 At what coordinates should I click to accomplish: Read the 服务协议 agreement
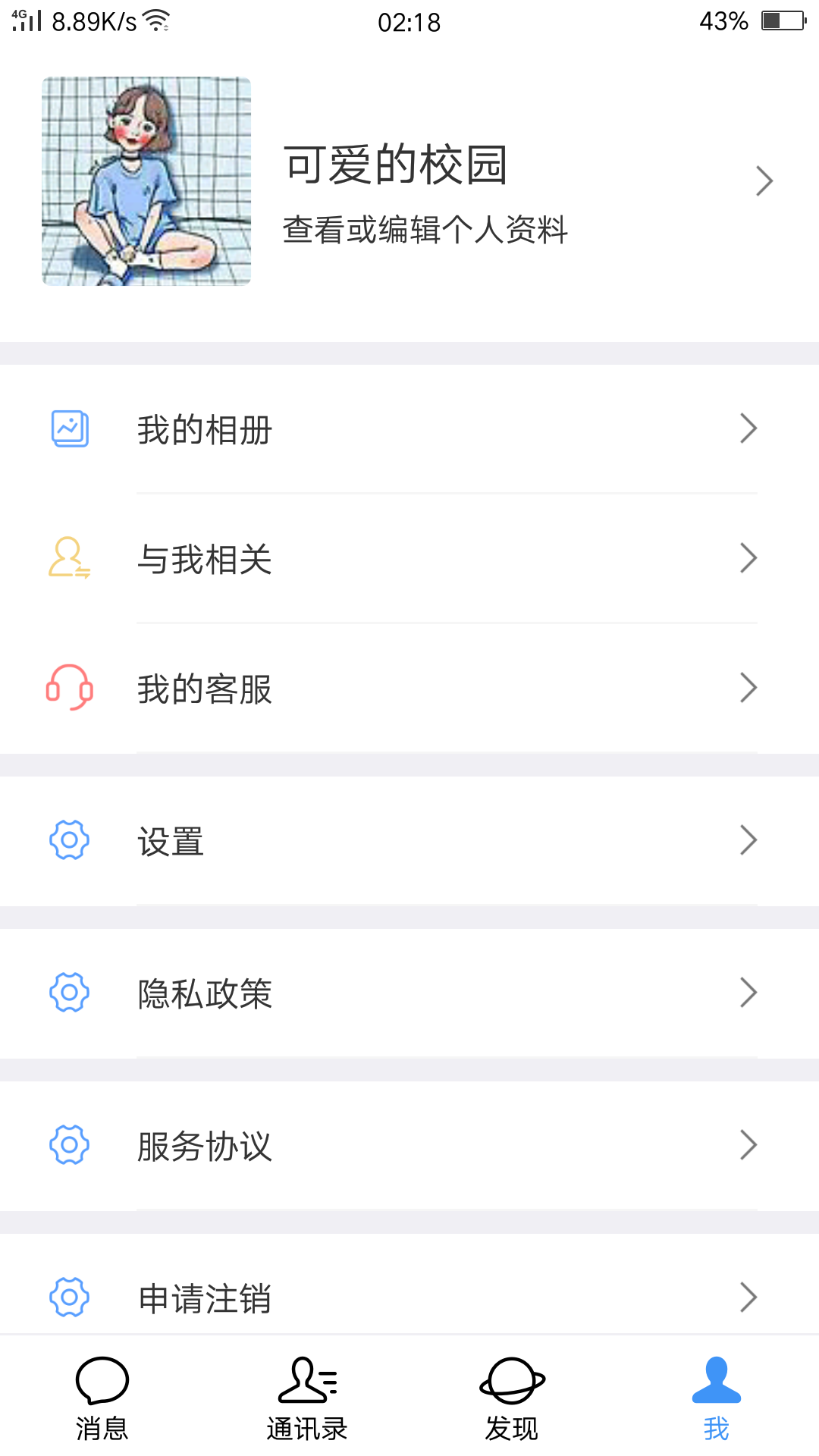click(409, 1146)
